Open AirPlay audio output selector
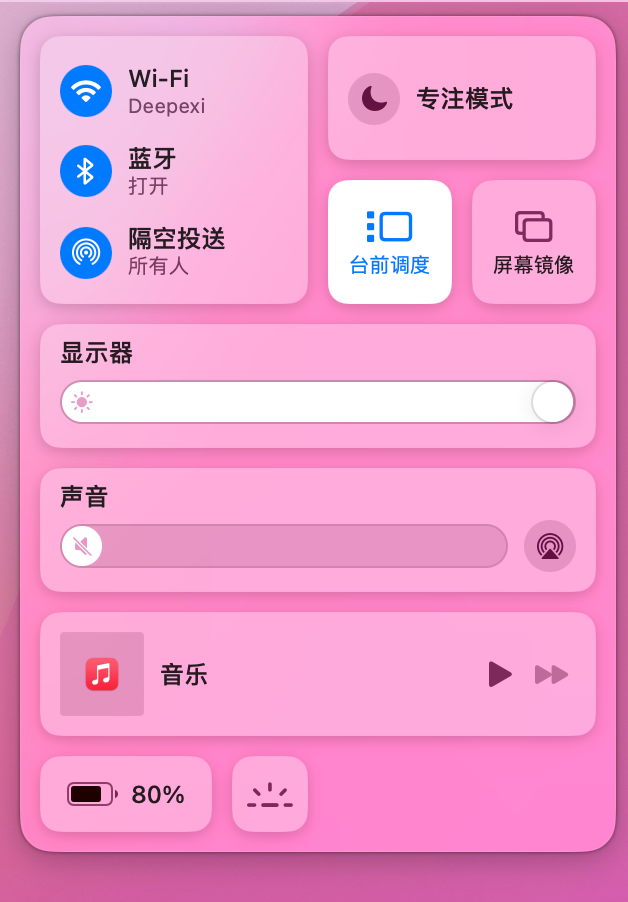Screen dimensions: 628x902 [x=549, y=546]
